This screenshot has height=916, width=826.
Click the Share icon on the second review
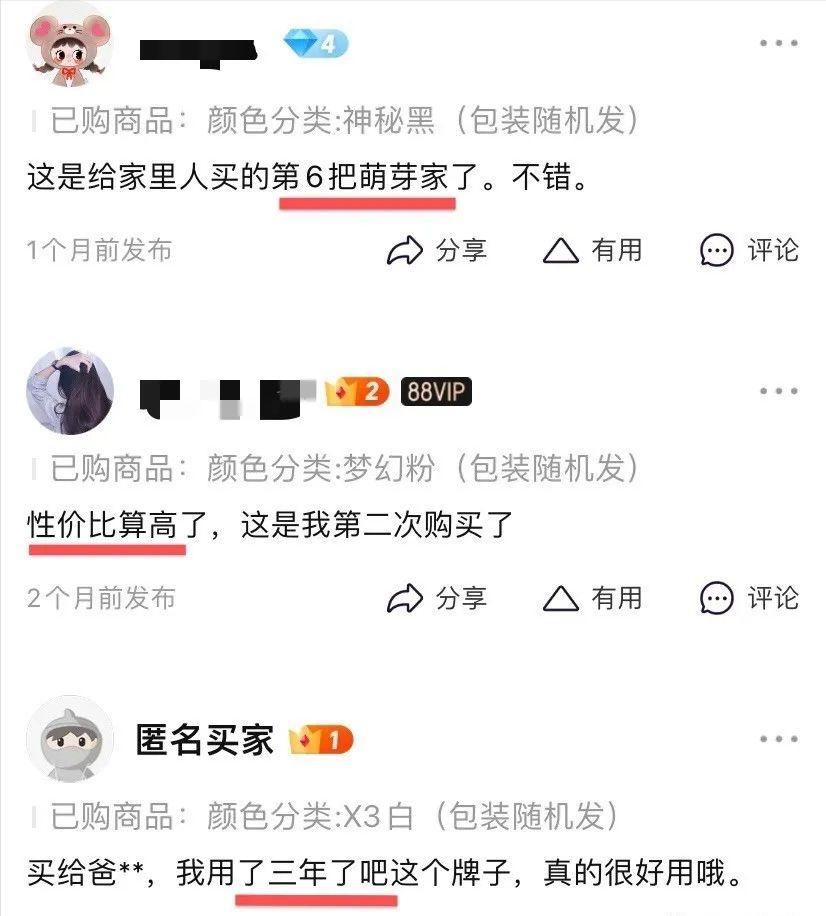coord(410,599)
